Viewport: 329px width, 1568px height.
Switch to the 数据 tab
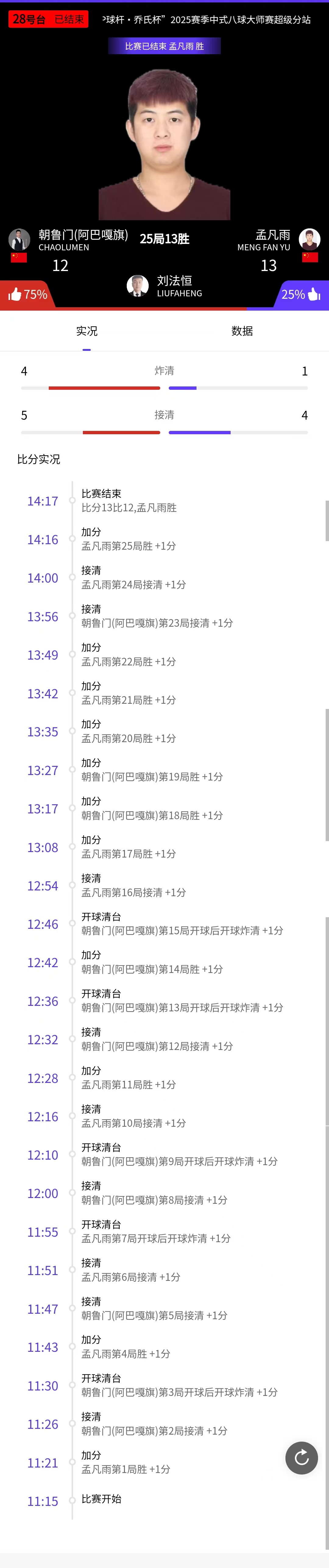[x=242, y=331]
